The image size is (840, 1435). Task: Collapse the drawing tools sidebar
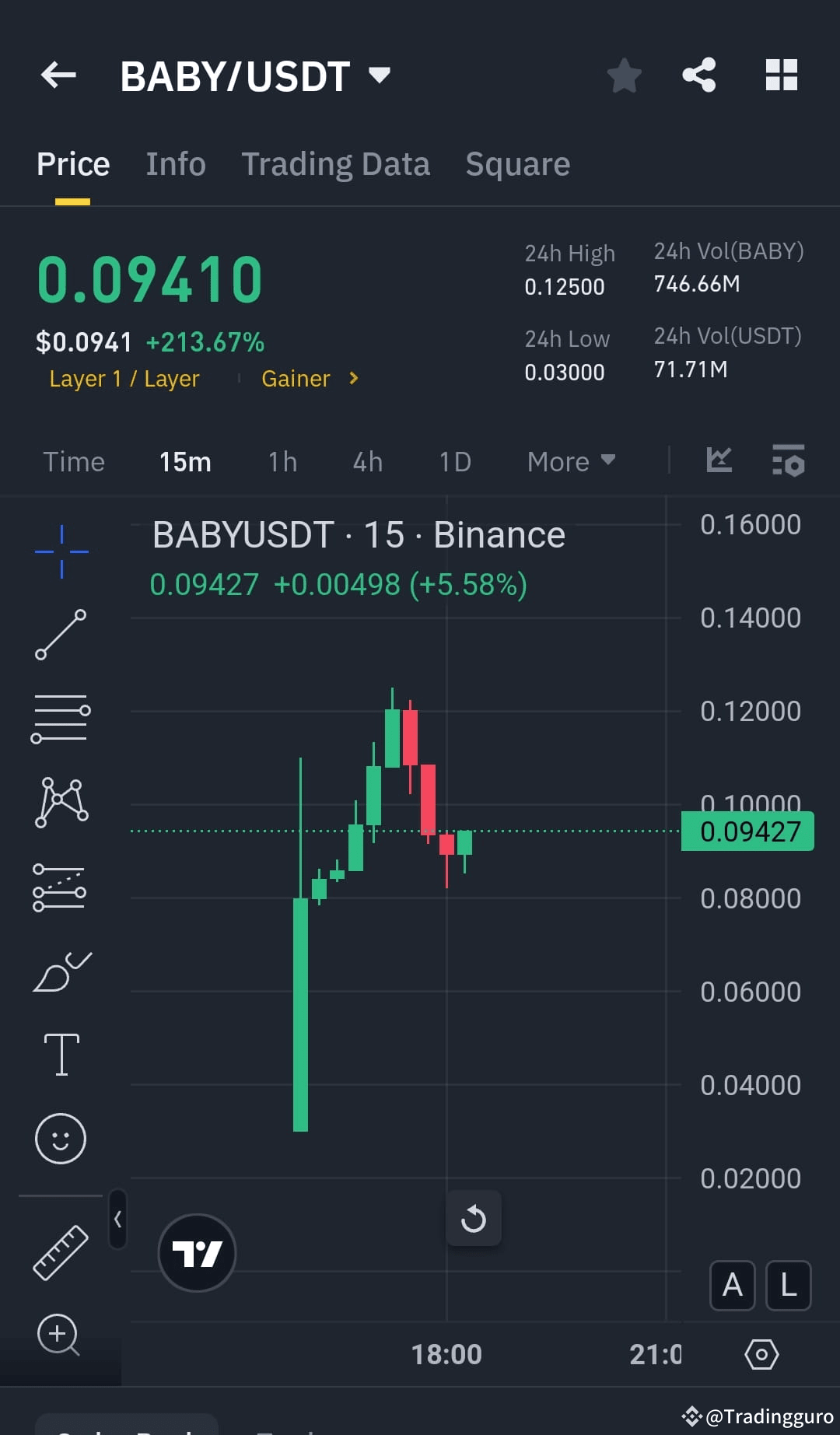(117, 1220)
